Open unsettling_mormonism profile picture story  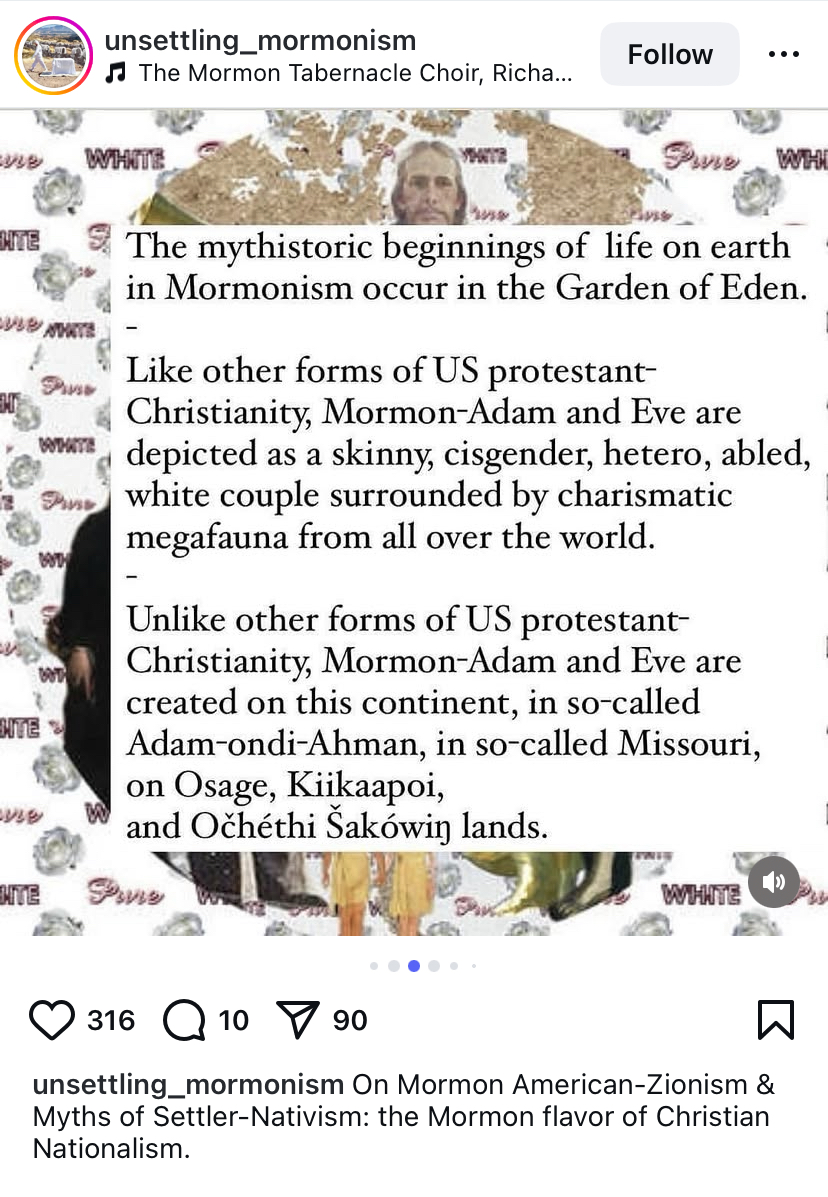click(x=53, y=55)
